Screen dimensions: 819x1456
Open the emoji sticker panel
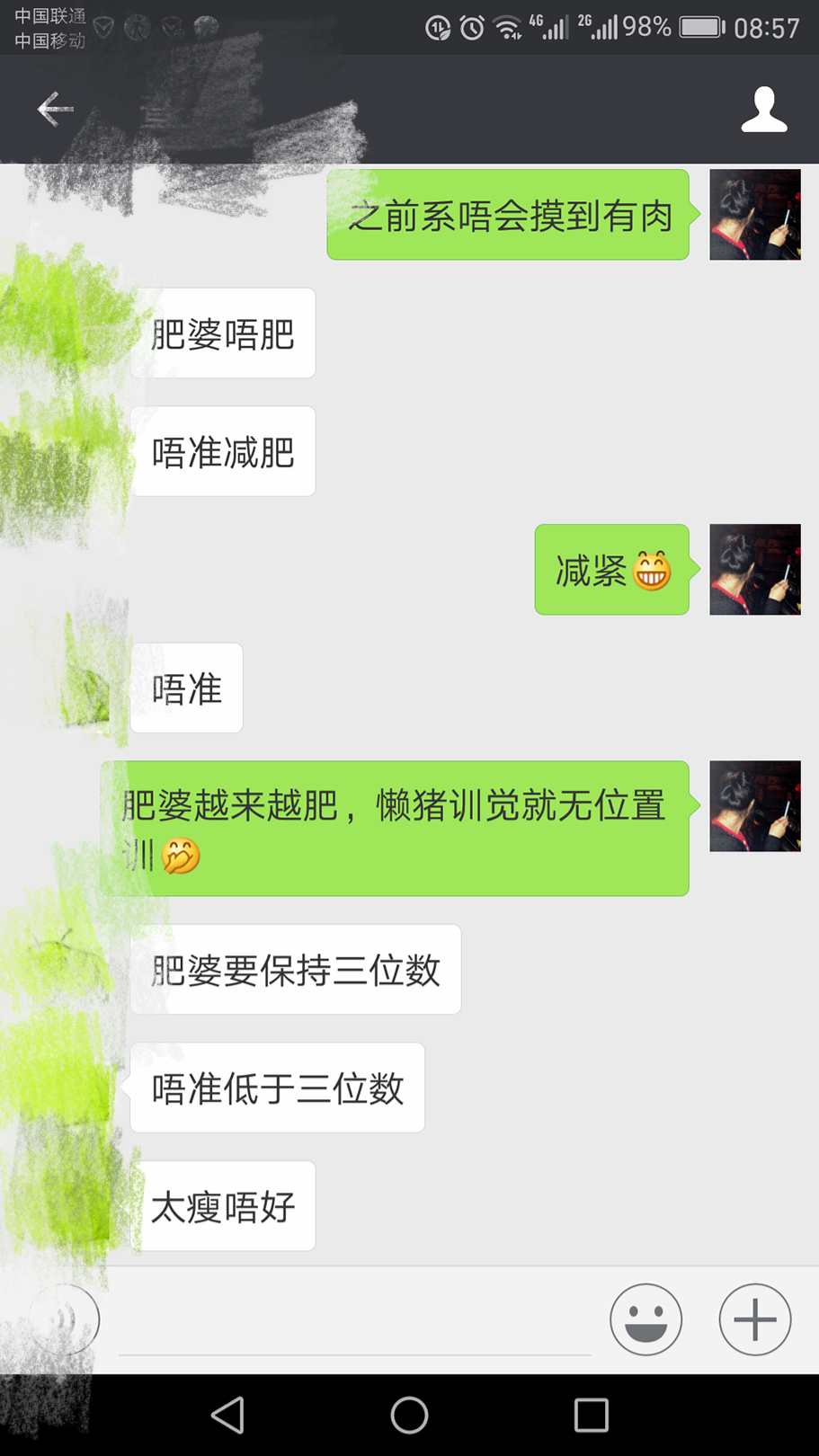tap(645, 1318)
